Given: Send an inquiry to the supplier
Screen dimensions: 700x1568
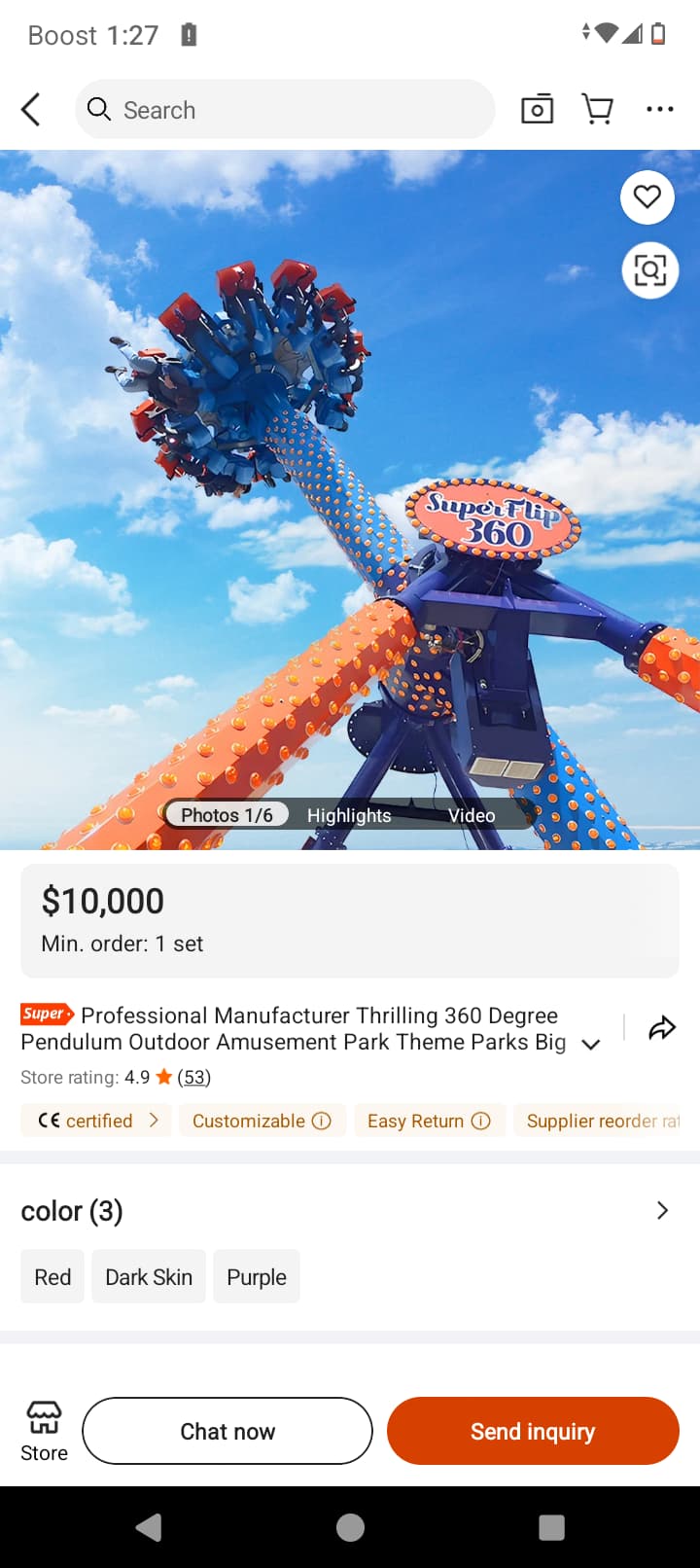Looking at the screenshot, I should click(533, 1431).
